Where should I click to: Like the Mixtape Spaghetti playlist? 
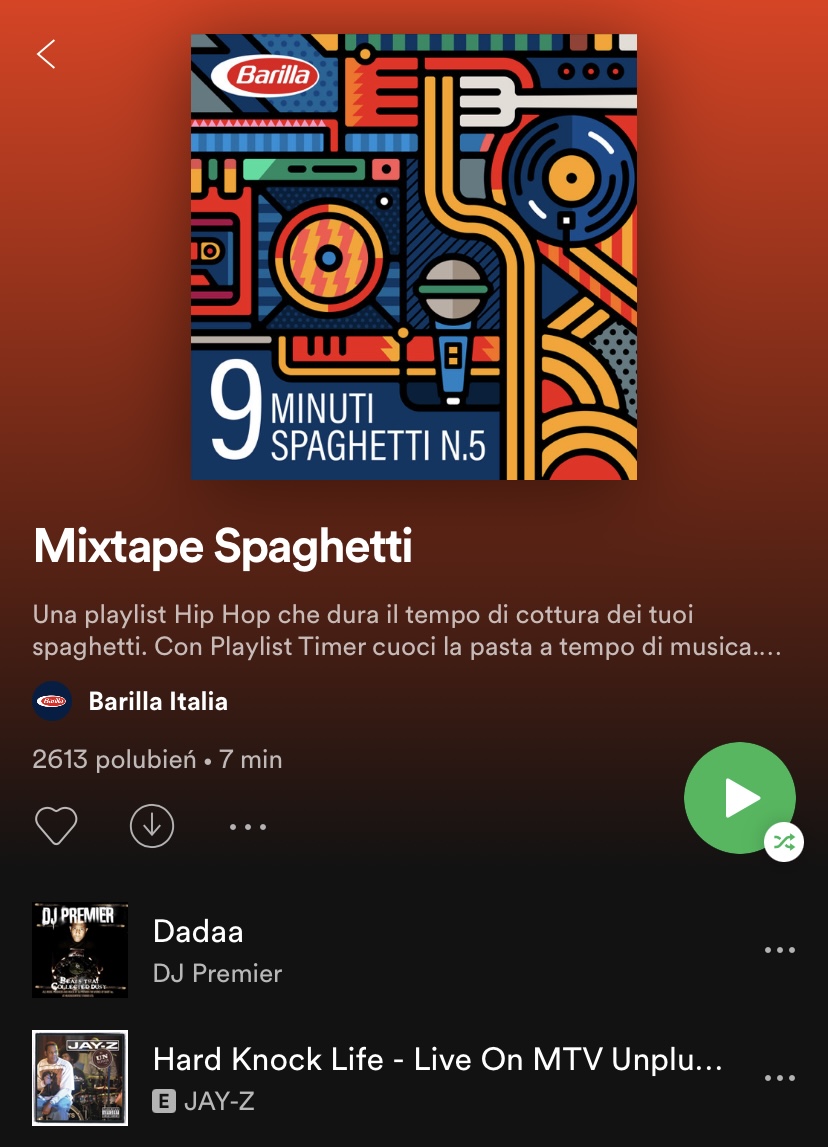coord(56,826)
